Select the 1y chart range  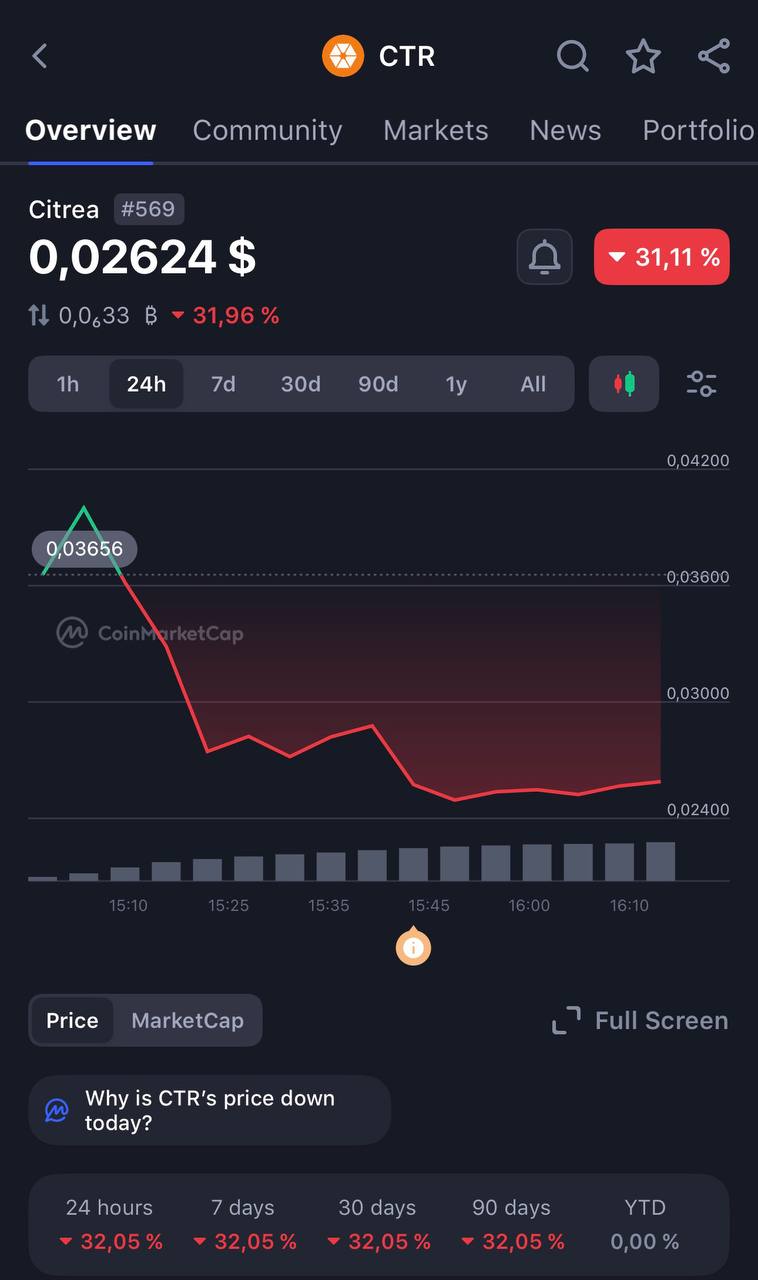[x=456, y=384]
